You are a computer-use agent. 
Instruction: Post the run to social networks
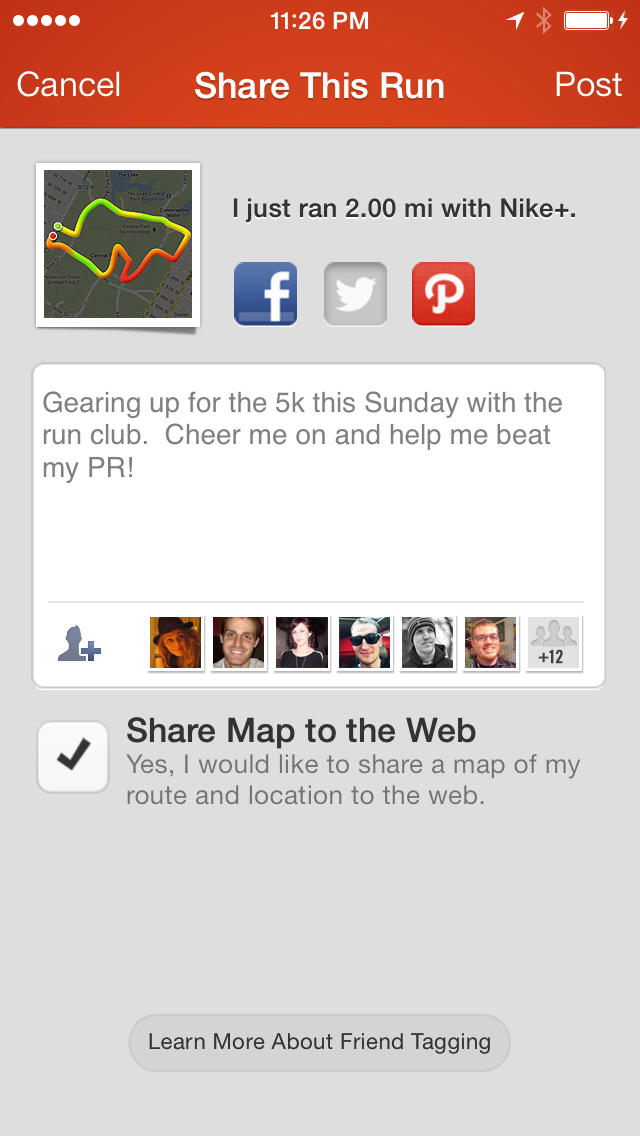coord(588,85)
